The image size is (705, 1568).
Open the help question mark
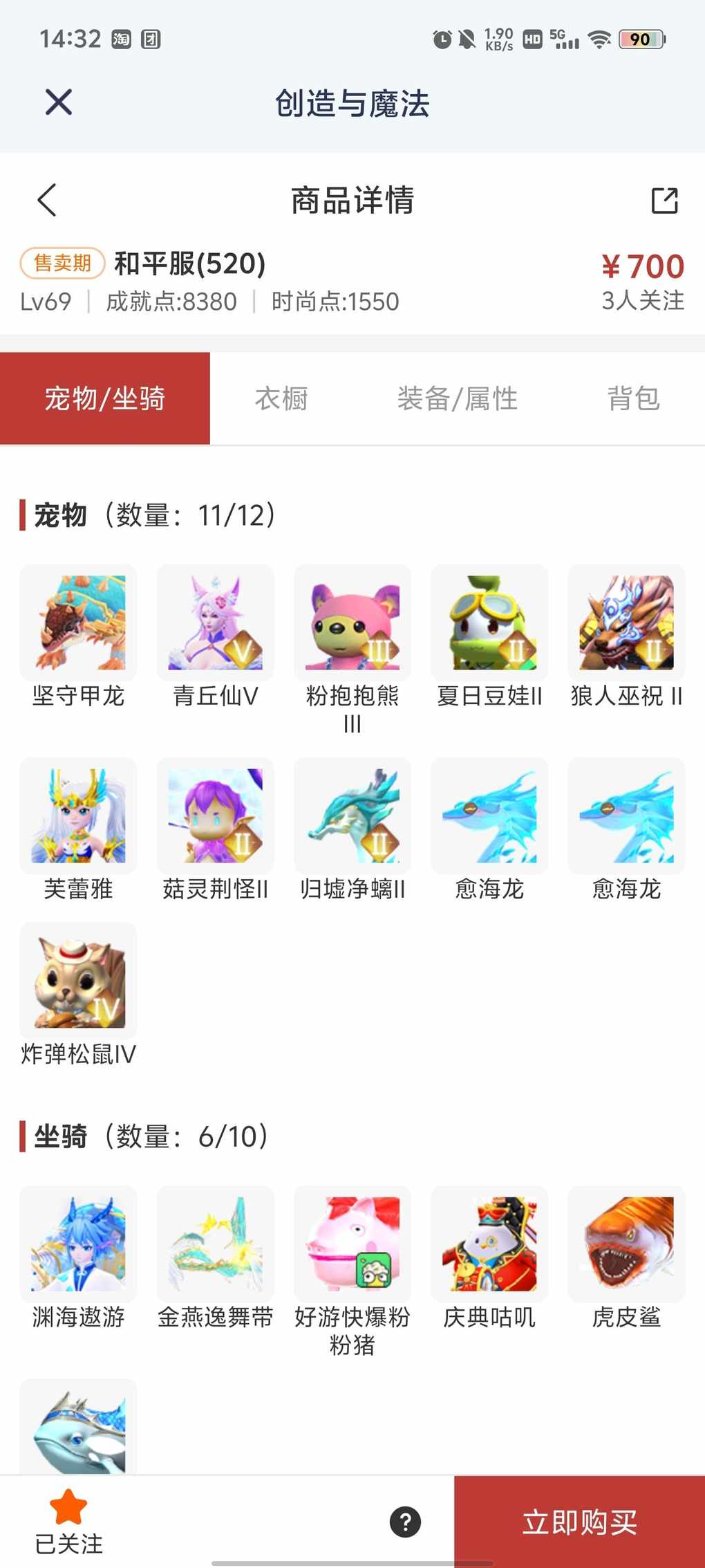[405, 1522]
